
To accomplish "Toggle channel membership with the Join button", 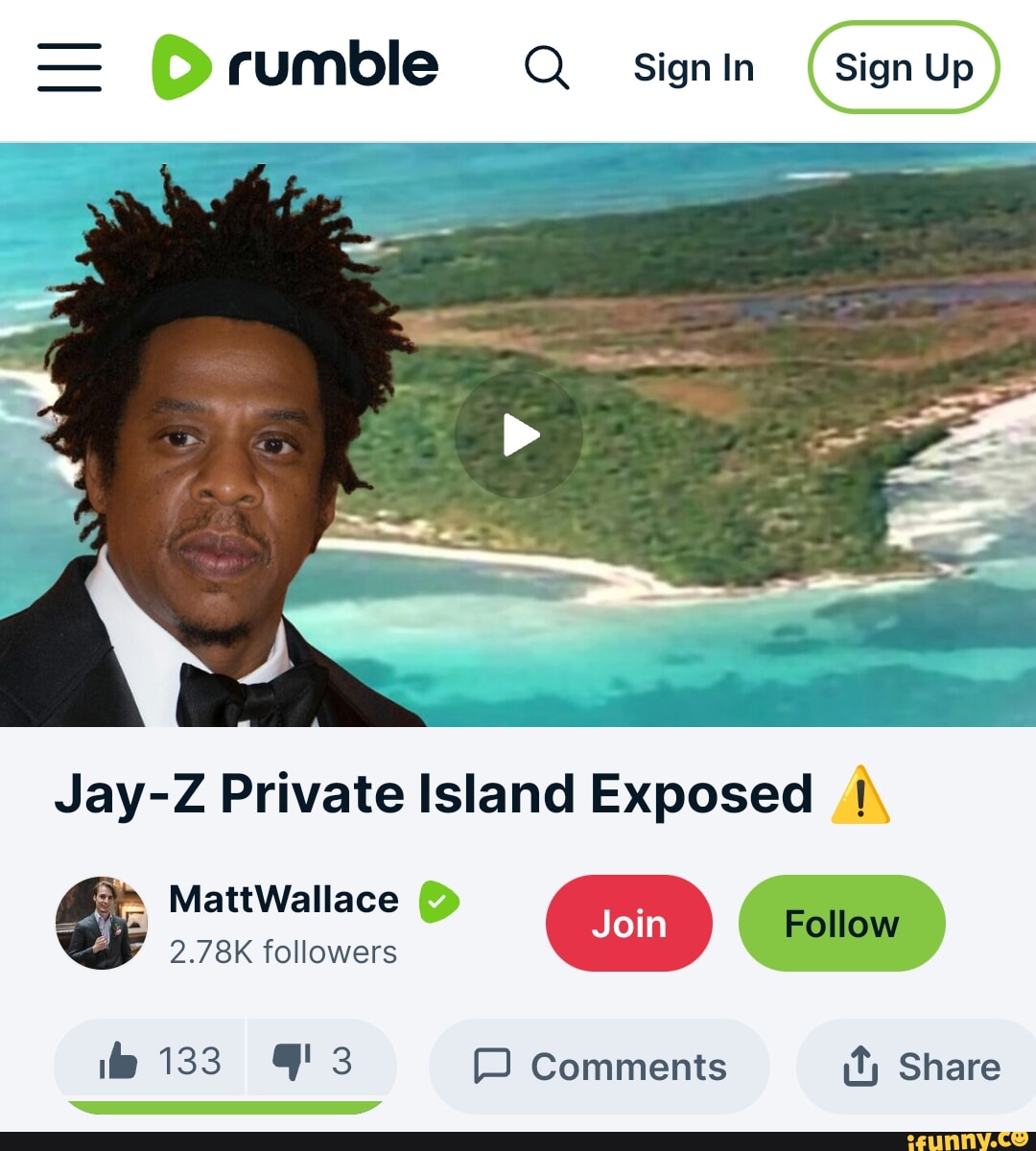I will coord(628,923).
